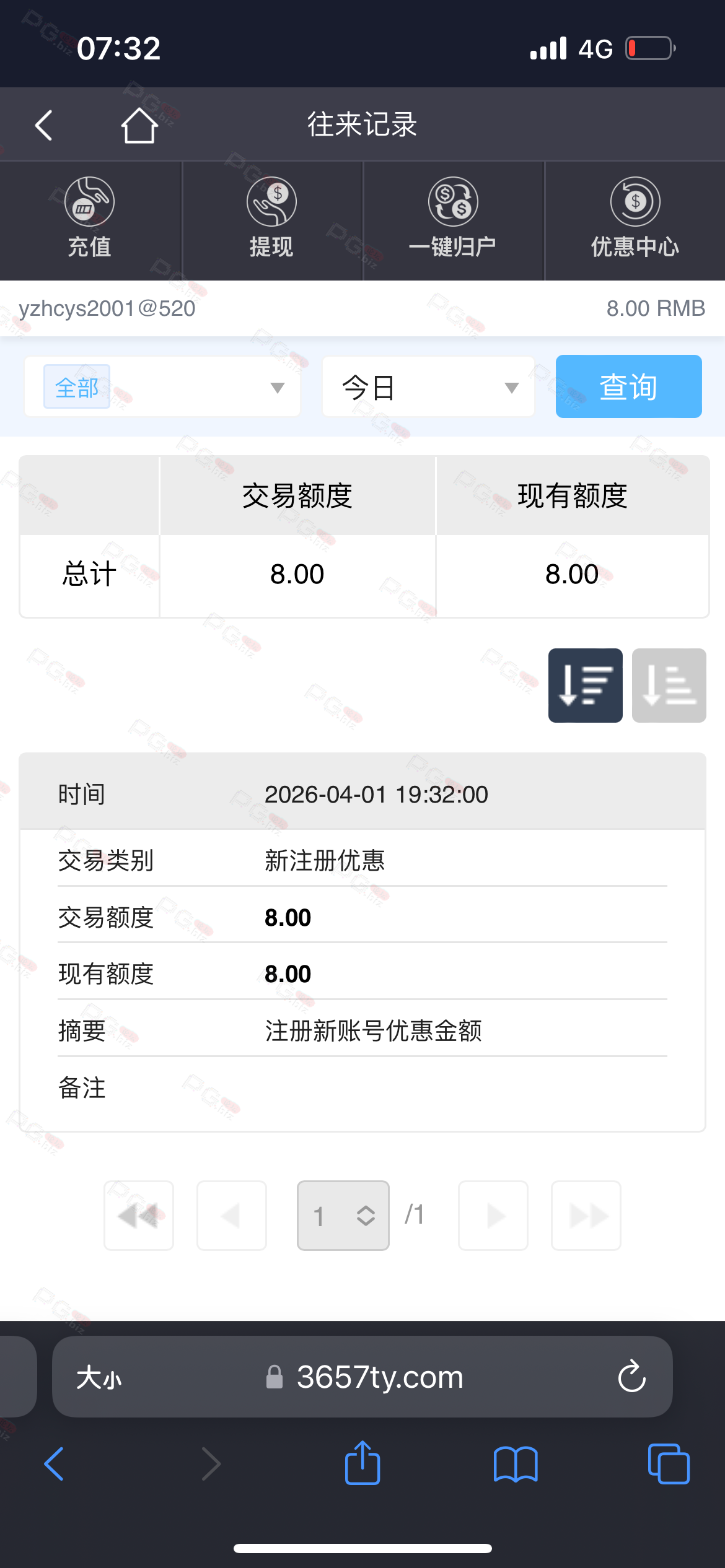This screenshot has width=725, height=1568.
Task: Expand the 今日 date range dropdown
Action: tap(428, 387)
